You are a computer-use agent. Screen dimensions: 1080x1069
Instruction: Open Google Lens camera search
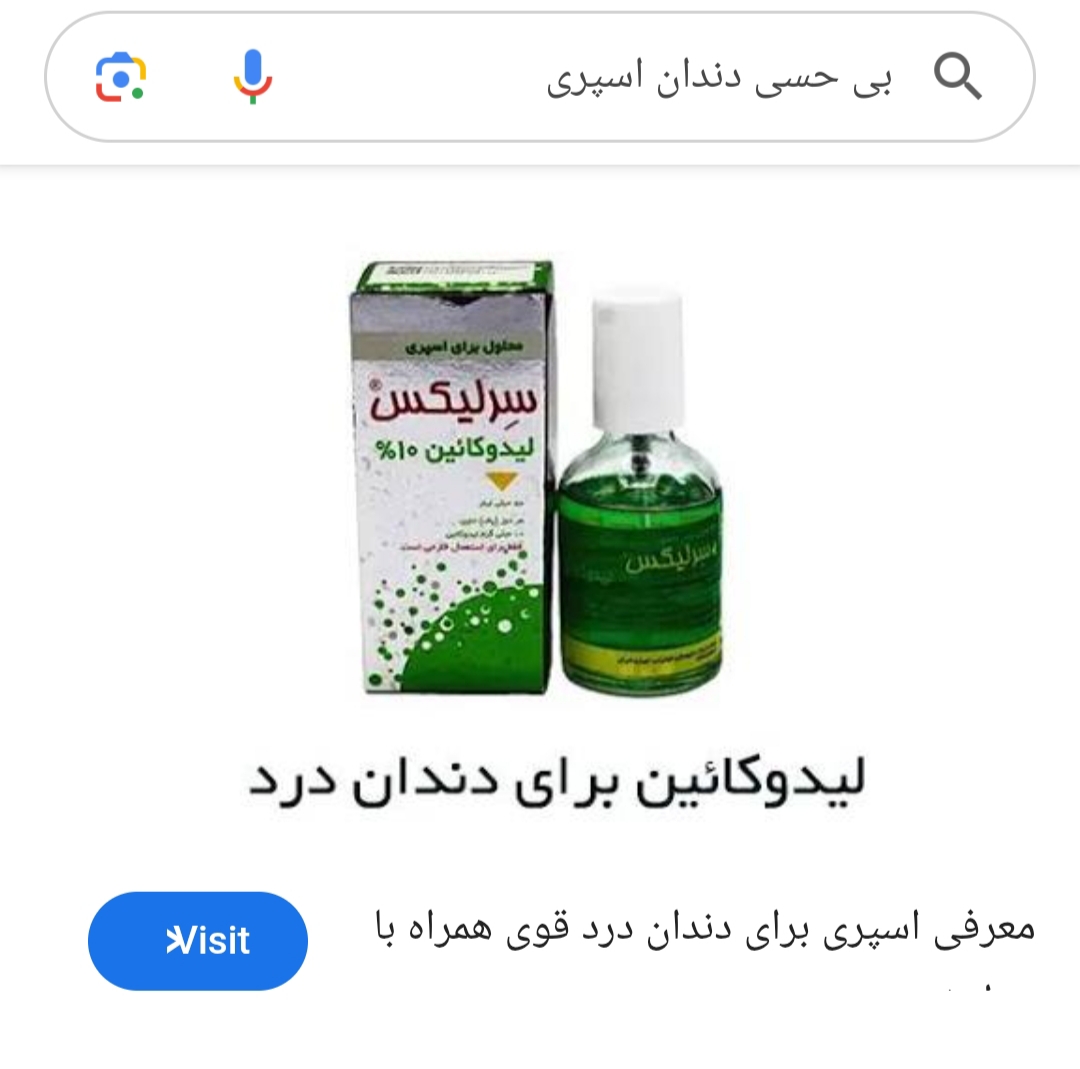pos(121,77)
